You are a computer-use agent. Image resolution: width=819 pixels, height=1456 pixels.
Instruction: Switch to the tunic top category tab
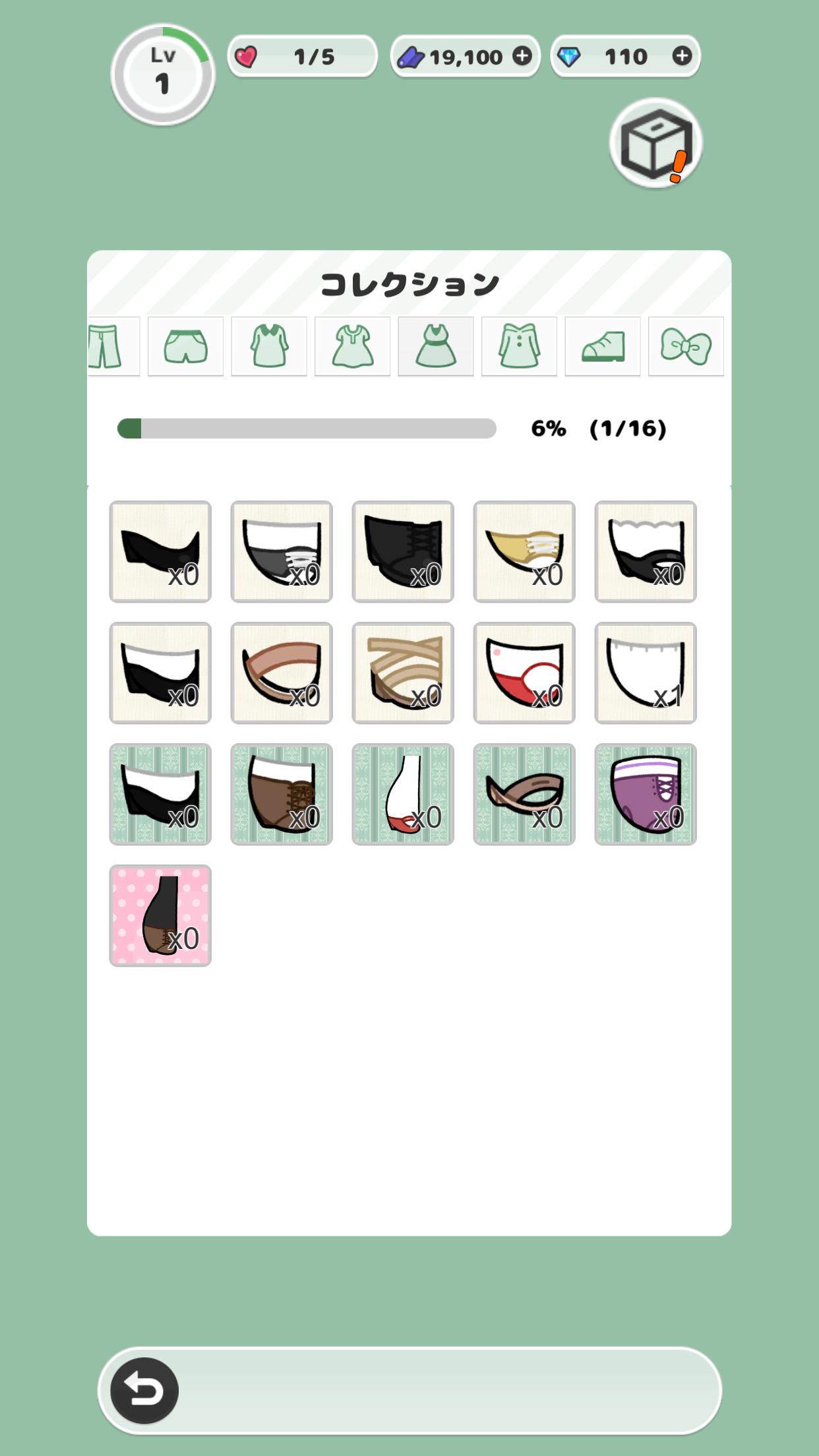(x=352, y=346)
